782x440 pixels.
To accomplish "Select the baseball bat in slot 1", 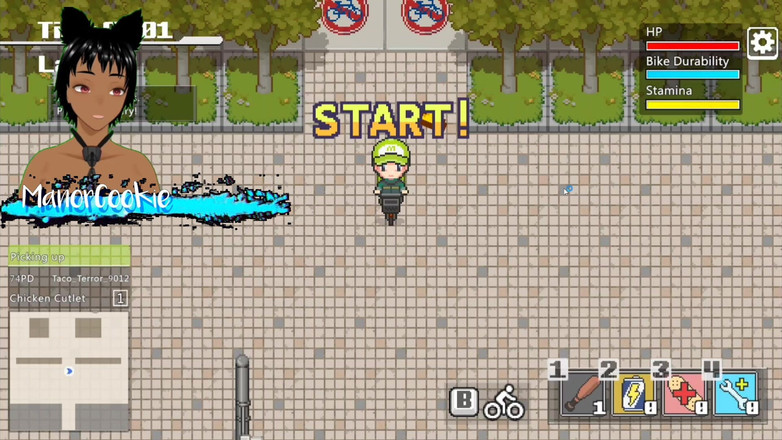I will tap(583, 394).
